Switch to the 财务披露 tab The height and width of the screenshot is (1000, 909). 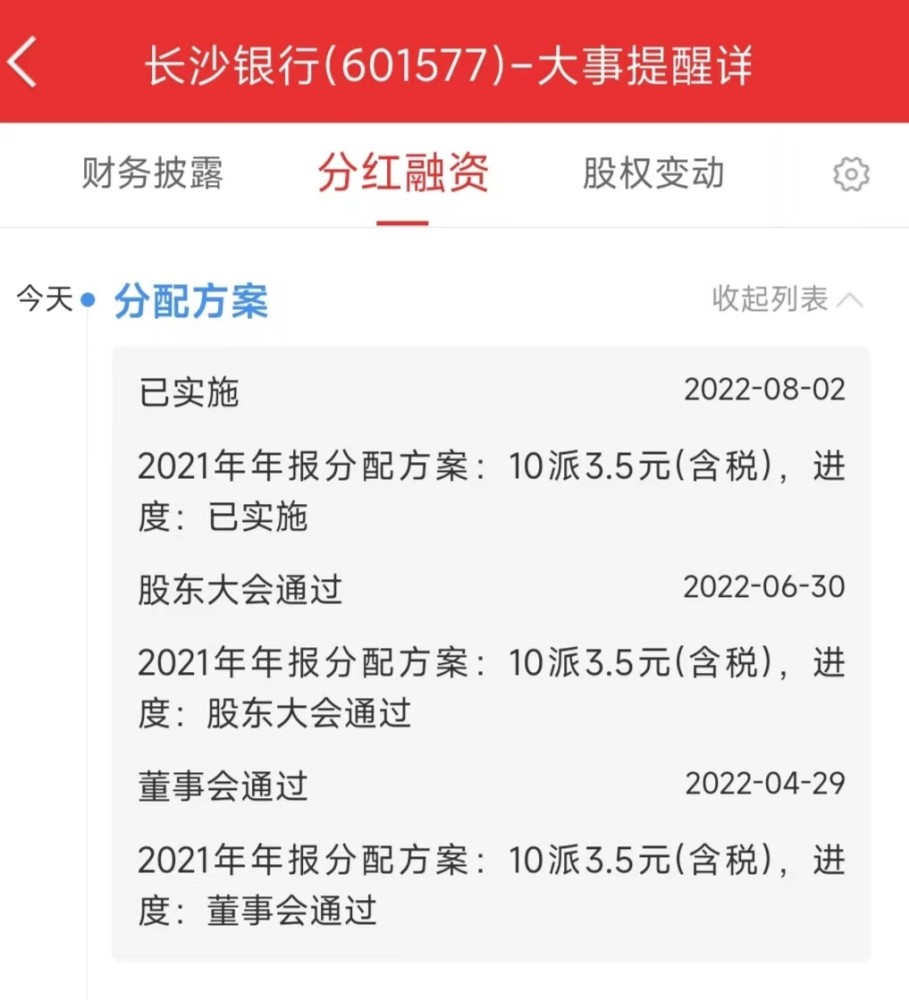point(152,174)
